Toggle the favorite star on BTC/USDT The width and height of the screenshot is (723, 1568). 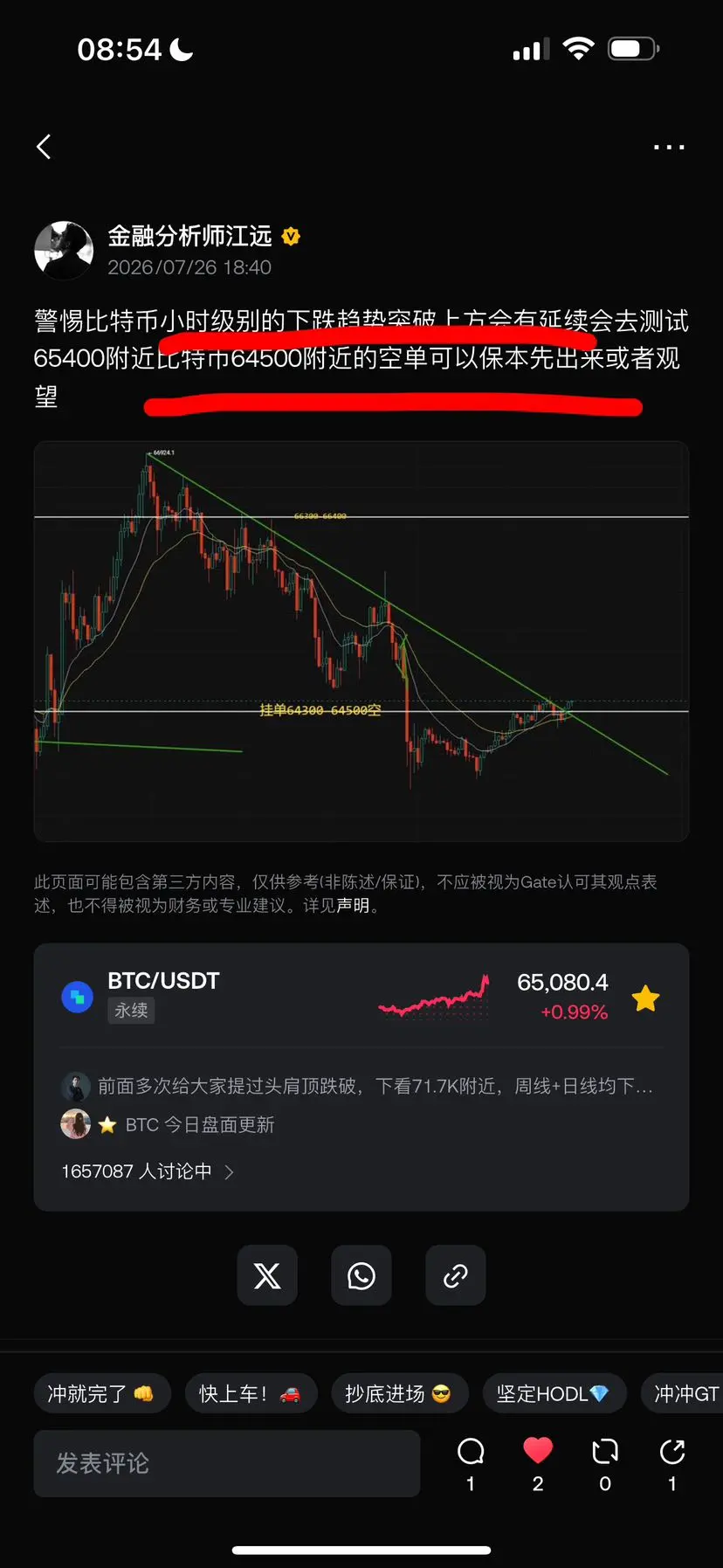coord(645,998)
